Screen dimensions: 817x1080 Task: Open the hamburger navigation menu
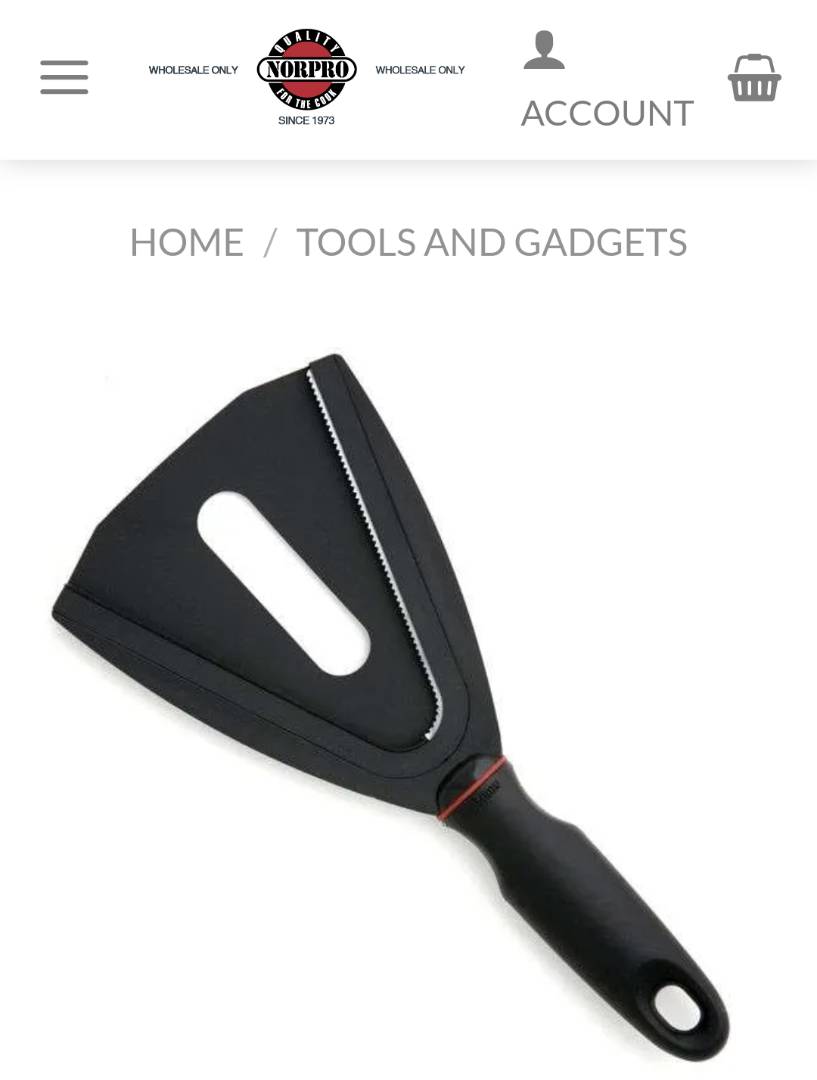(64, 77)
